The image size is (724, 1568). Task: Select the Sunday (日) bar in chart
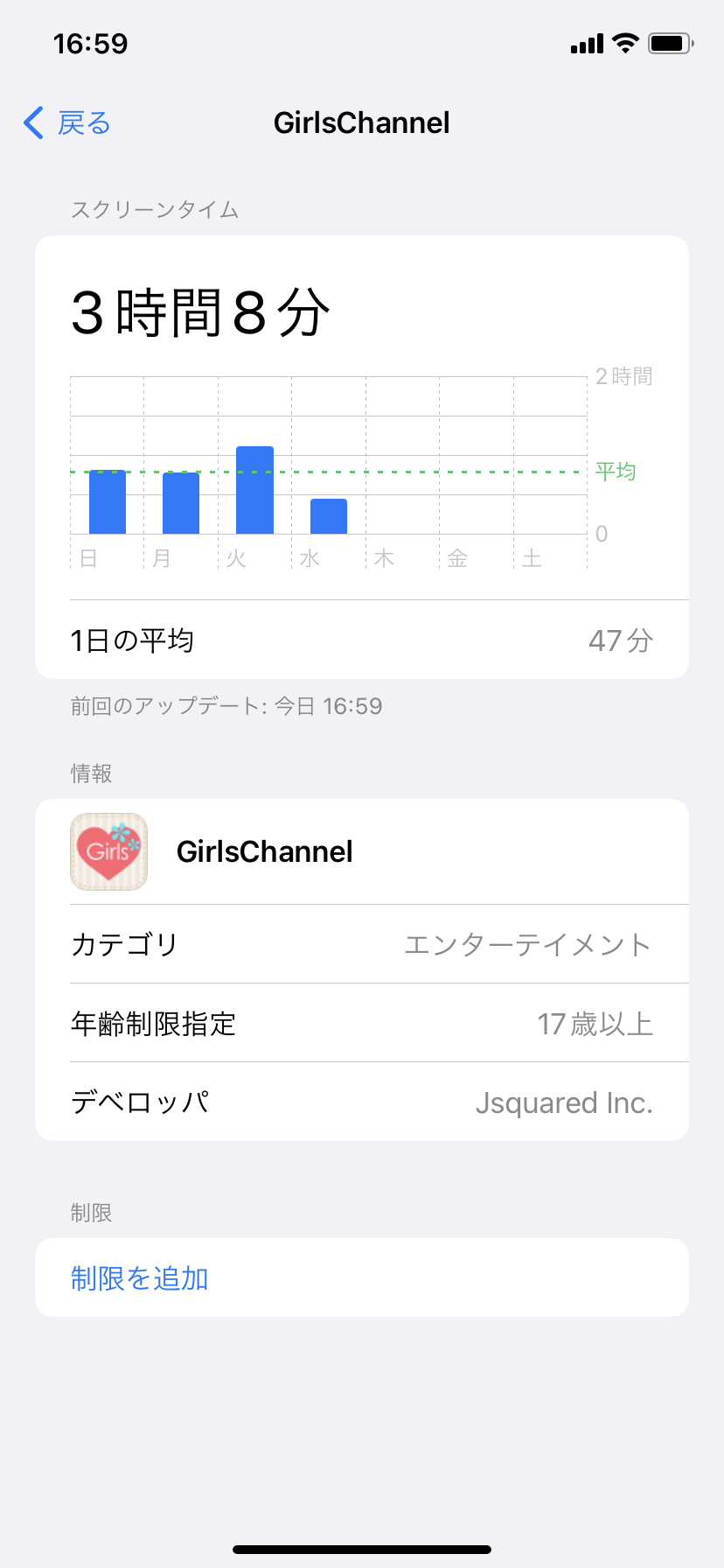108,501
